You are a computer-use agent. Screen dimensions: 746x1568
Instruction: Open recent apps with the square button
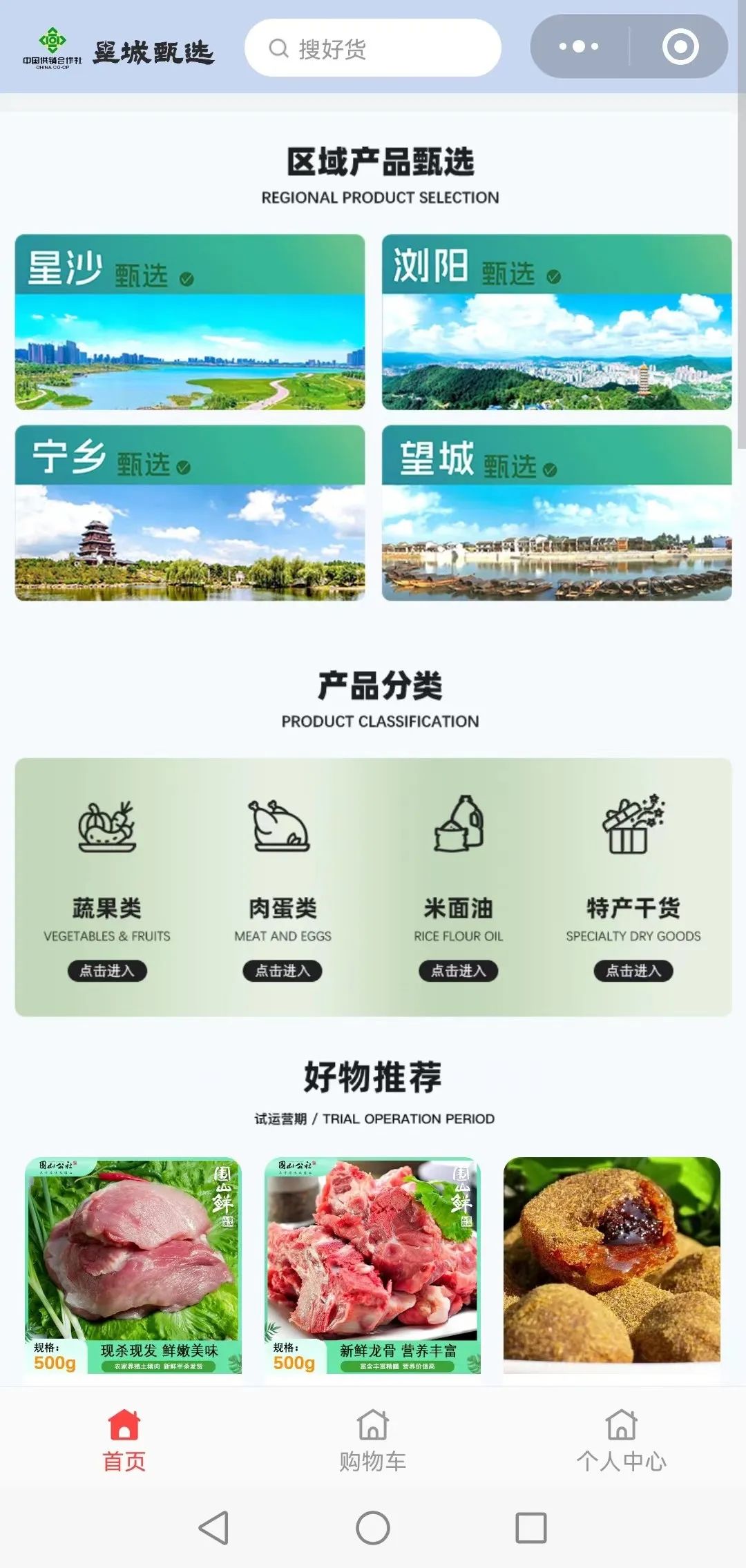click(531, 1528)
